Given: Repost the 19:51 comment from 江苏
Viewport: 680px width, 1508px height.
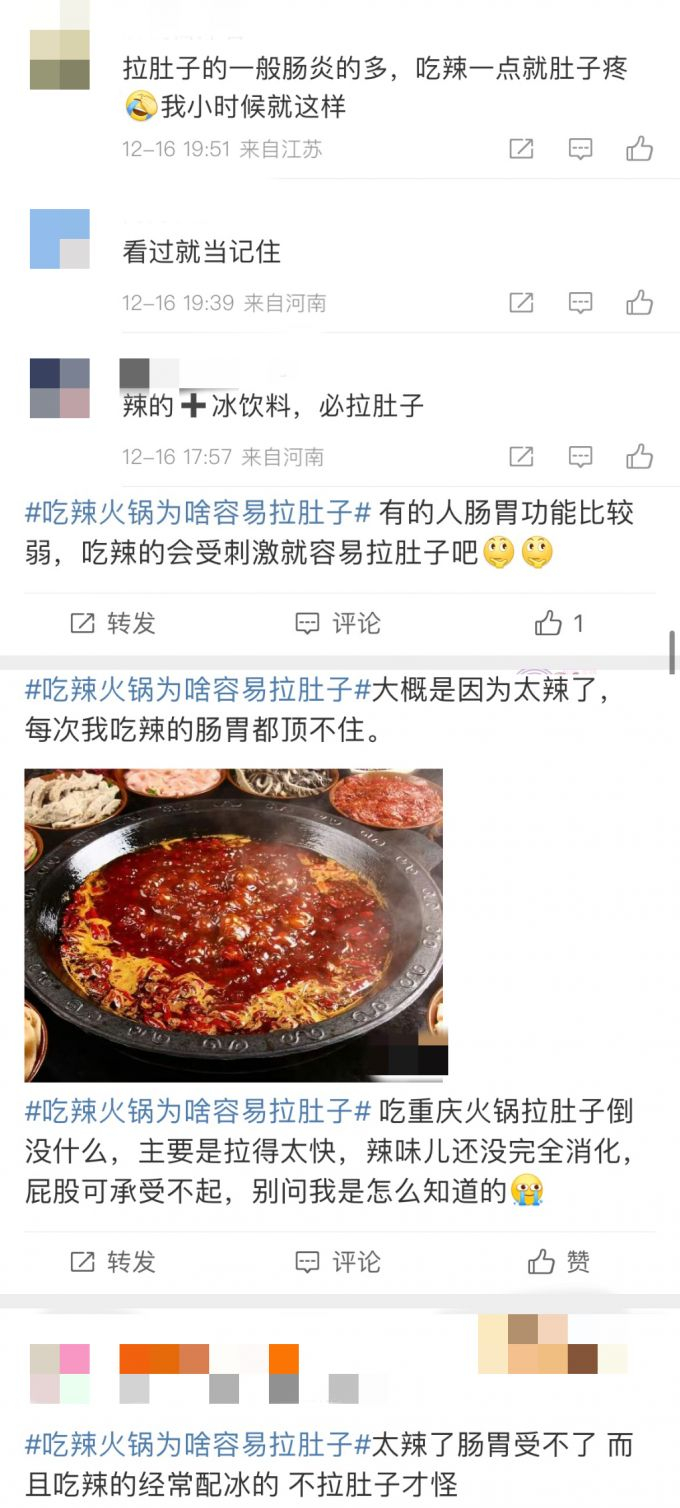Looking at the screenshot, I should [x=521, y=149].
